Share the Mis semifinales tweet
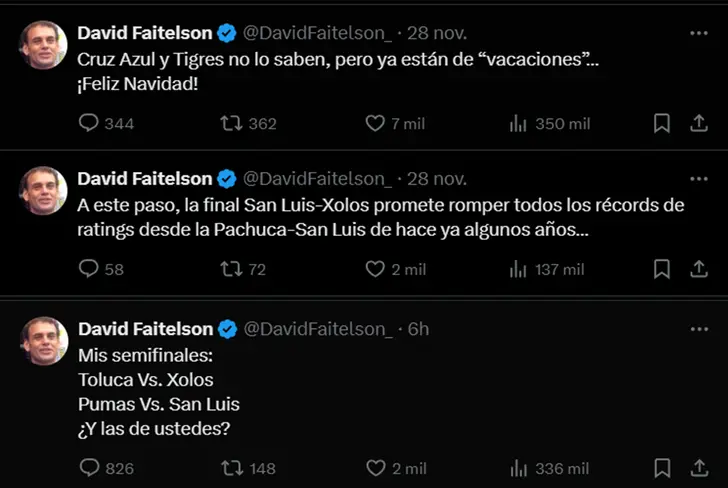The height and width of the screenshot is (488, 728). 700,467
